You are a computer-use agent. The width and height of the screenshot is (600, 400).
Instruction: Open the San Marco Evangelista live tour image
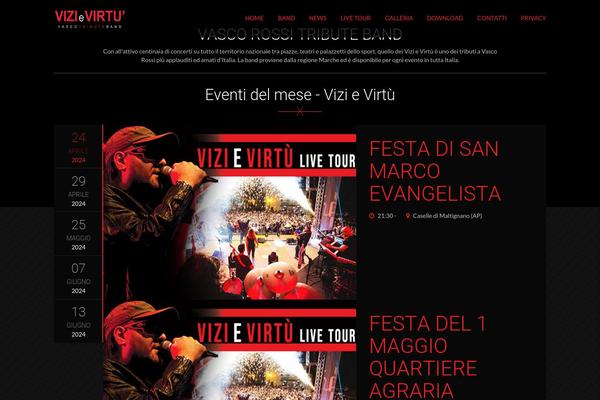click(229, 211)
